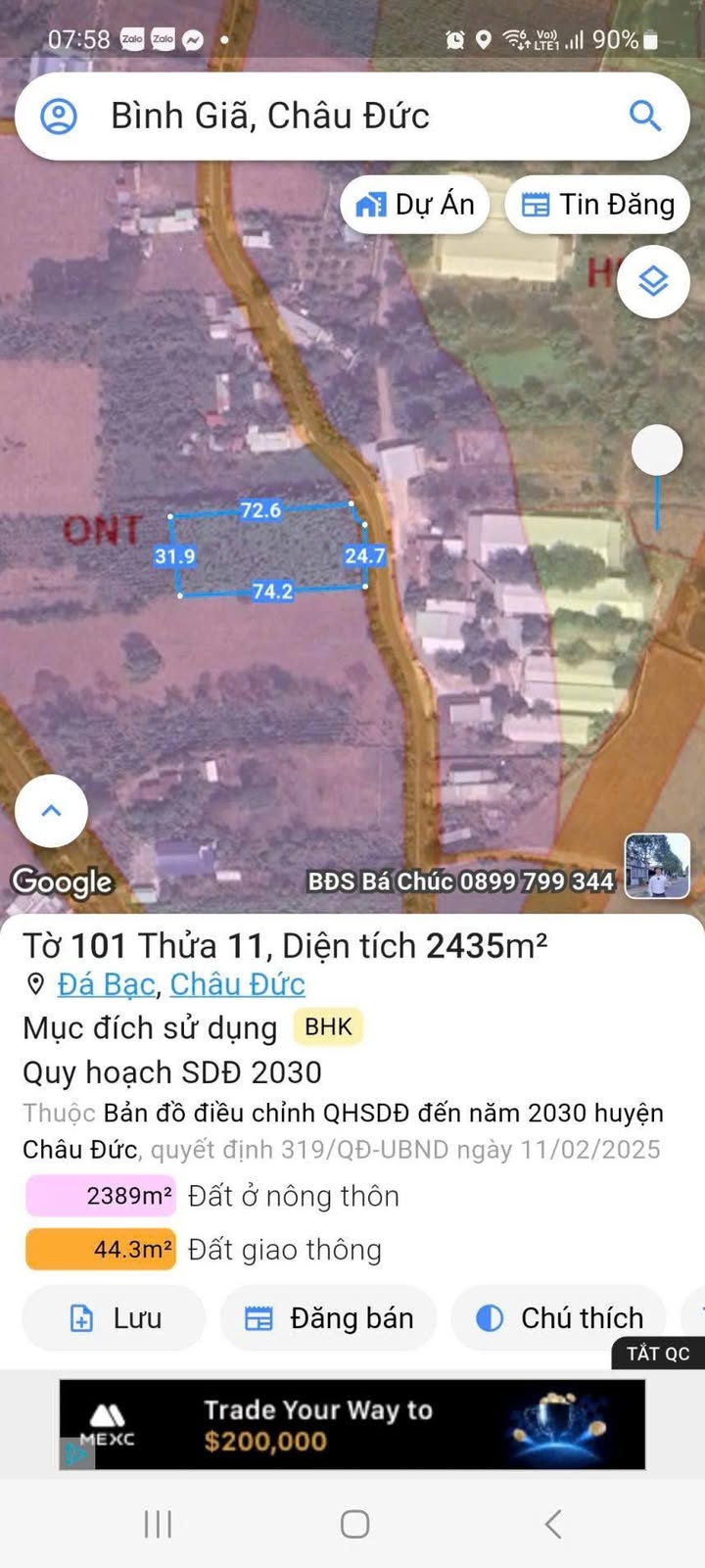Open the Đá Bạc link
Screen dimensions: 705x1568
click(x=106, y=984)
